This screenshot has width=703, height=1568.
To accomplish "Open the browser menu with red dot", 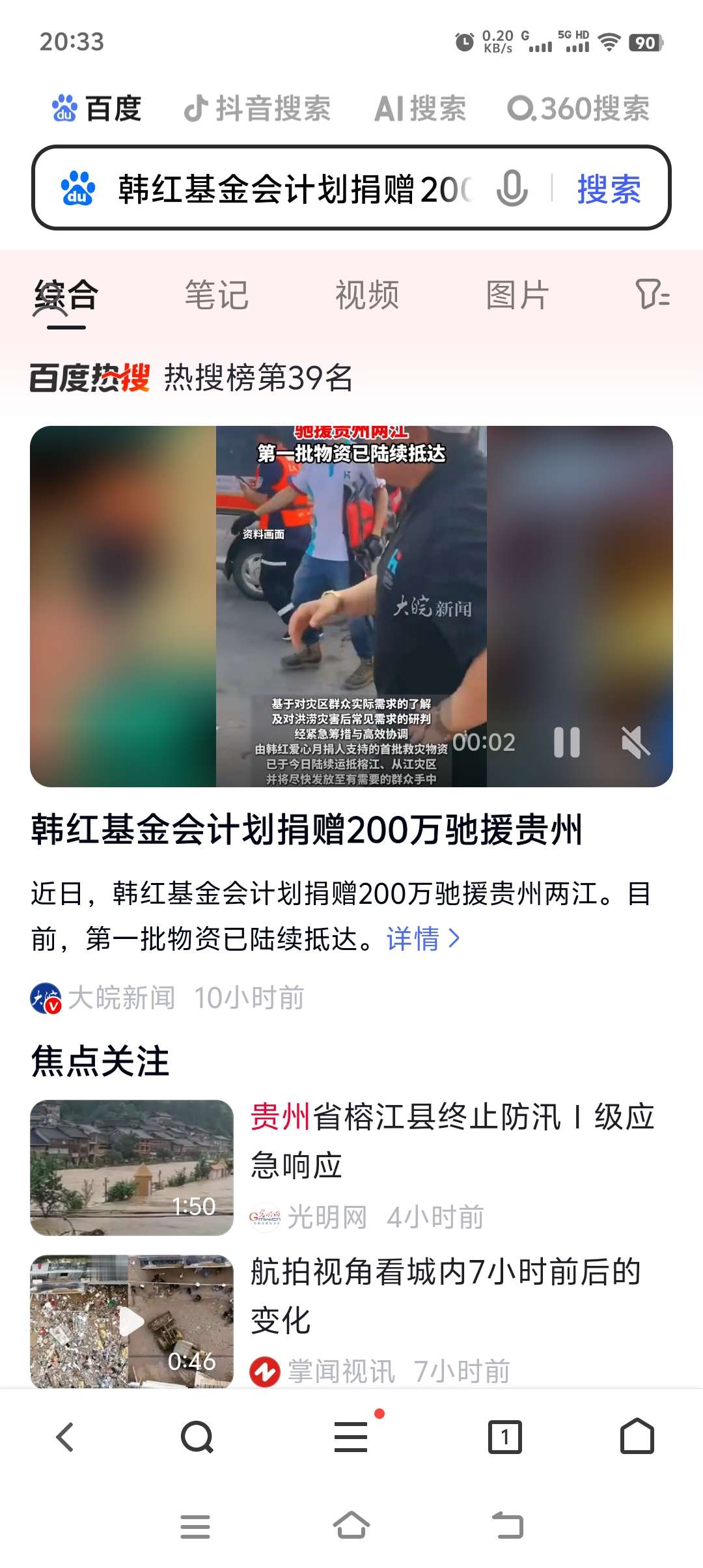I will pyautogui.click(x=351, y=1437).
